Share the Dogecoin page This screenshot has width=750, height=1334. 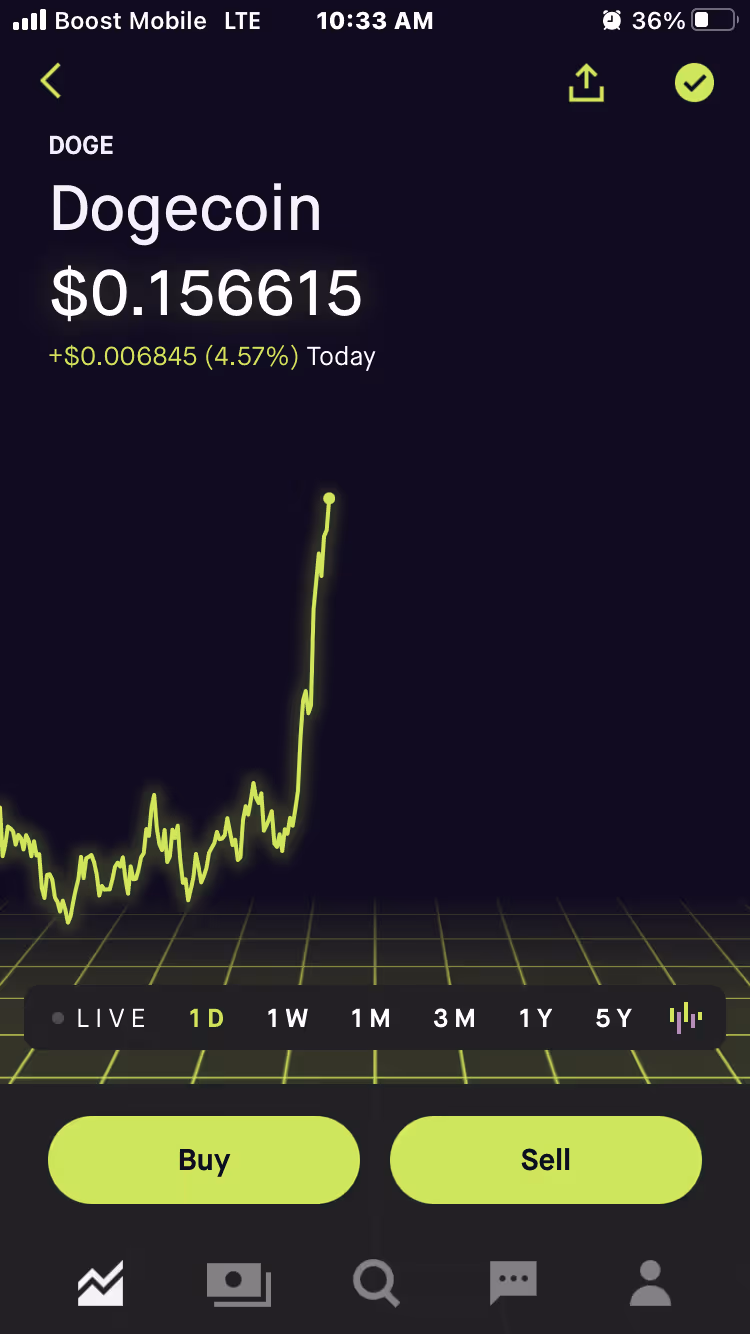click(x=586, y=83)
